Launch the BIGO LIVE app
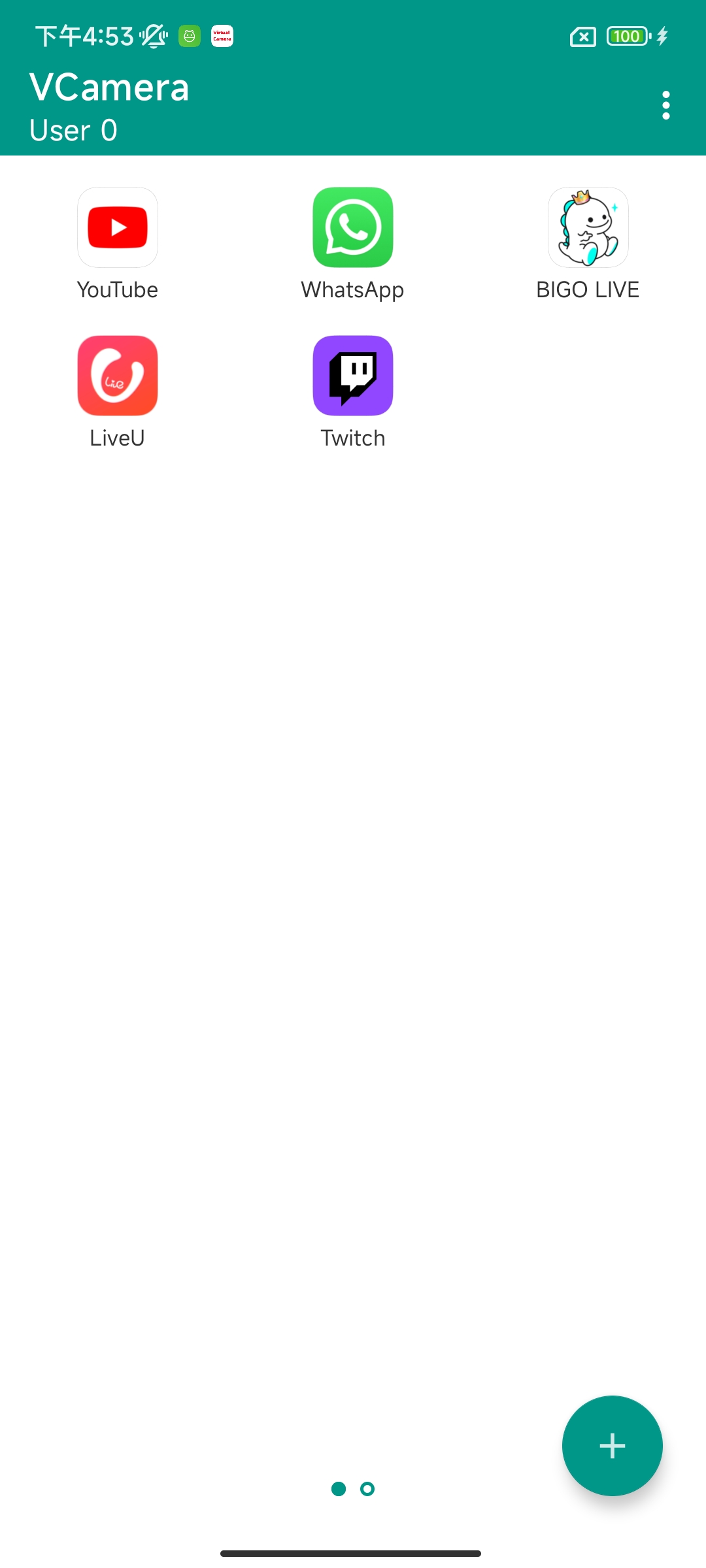Image resolution: width=706 pixels, height=1568 pixels. pyautogui.click(x=588, y=228)
